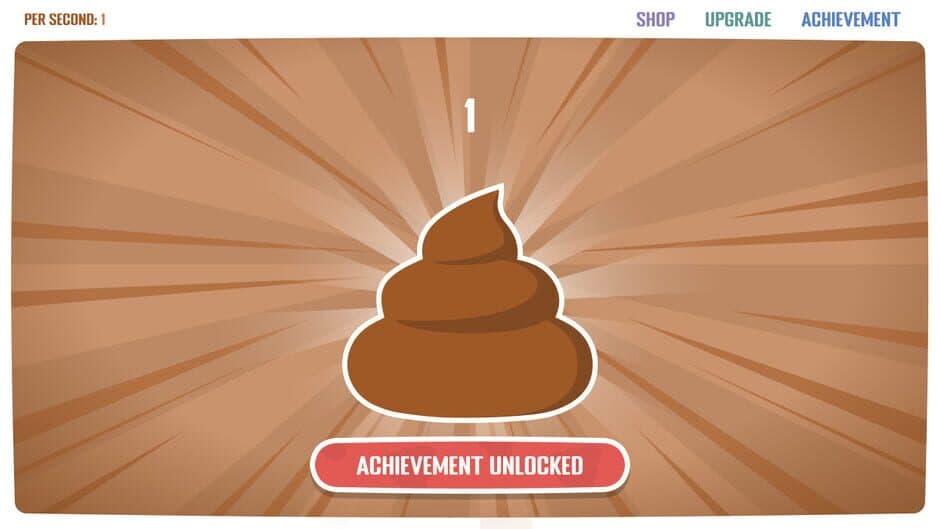
Task: Open the Shop menu
Action: [655, 19]
